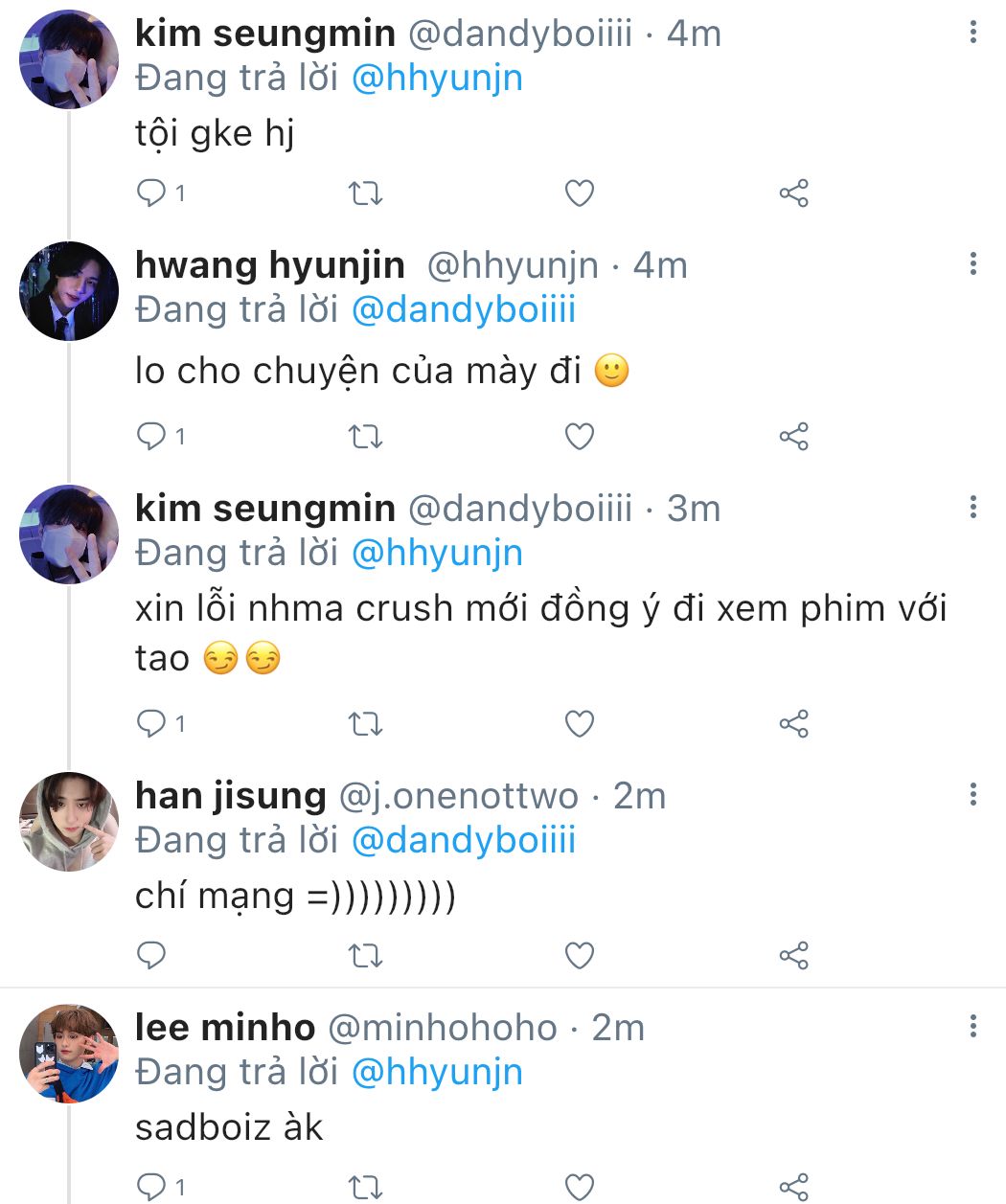The height and width of the screenshot is (1204, 1006).
Task: Share hwang hyunjin's tweet
Action: pyautogui.click(x=793, y=437)
